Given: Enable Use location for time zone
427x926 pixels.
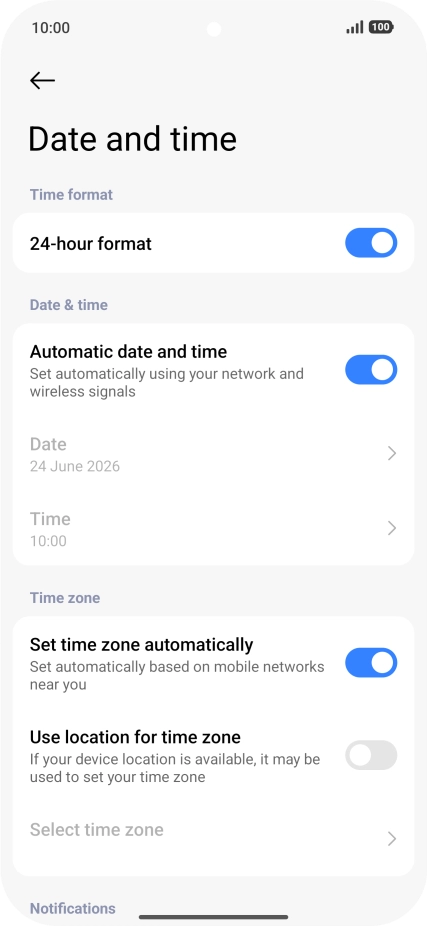Looking at the screenshot, I should coord(371,755).
